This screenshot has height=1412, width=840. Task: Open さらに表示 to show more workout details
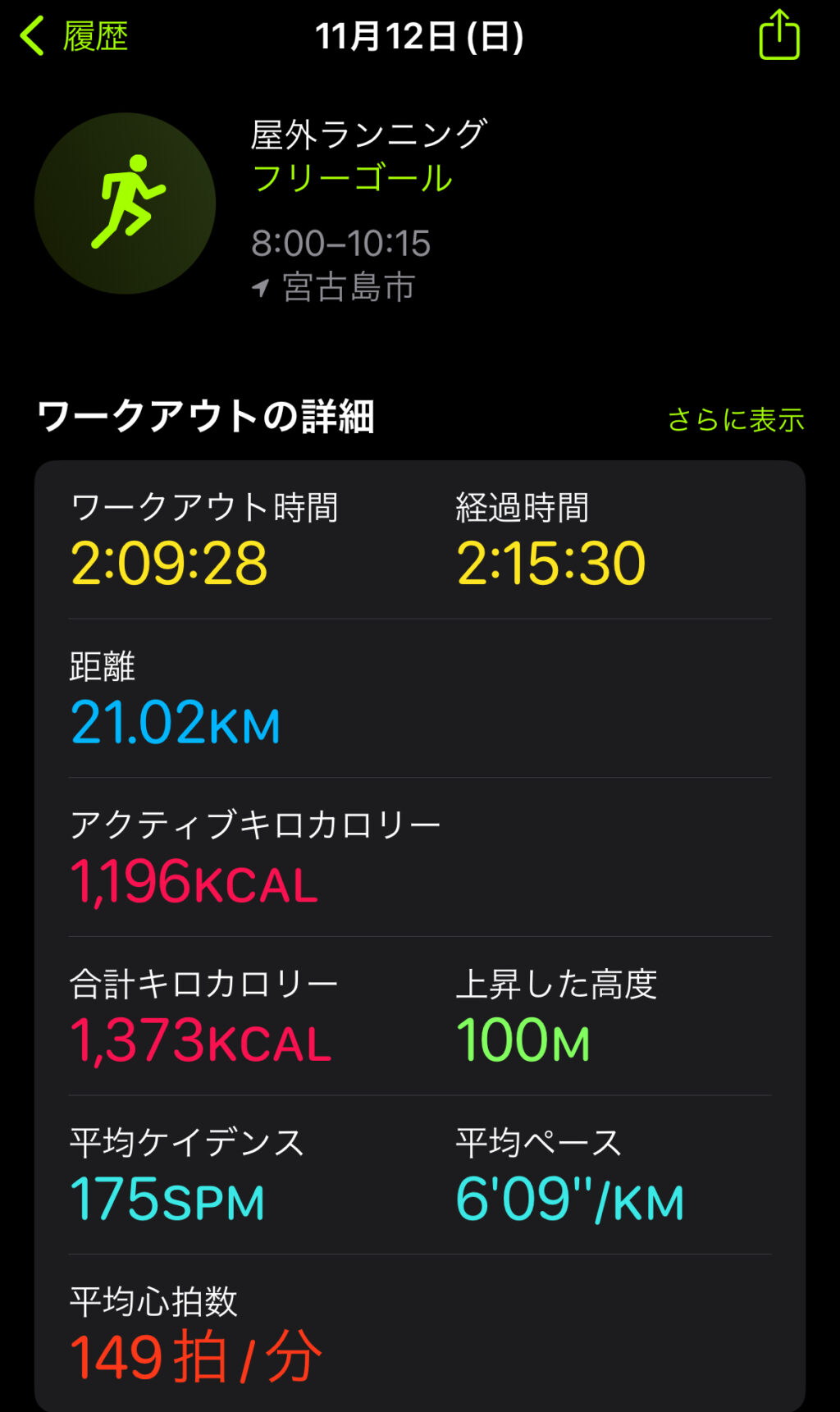[737, 419]
